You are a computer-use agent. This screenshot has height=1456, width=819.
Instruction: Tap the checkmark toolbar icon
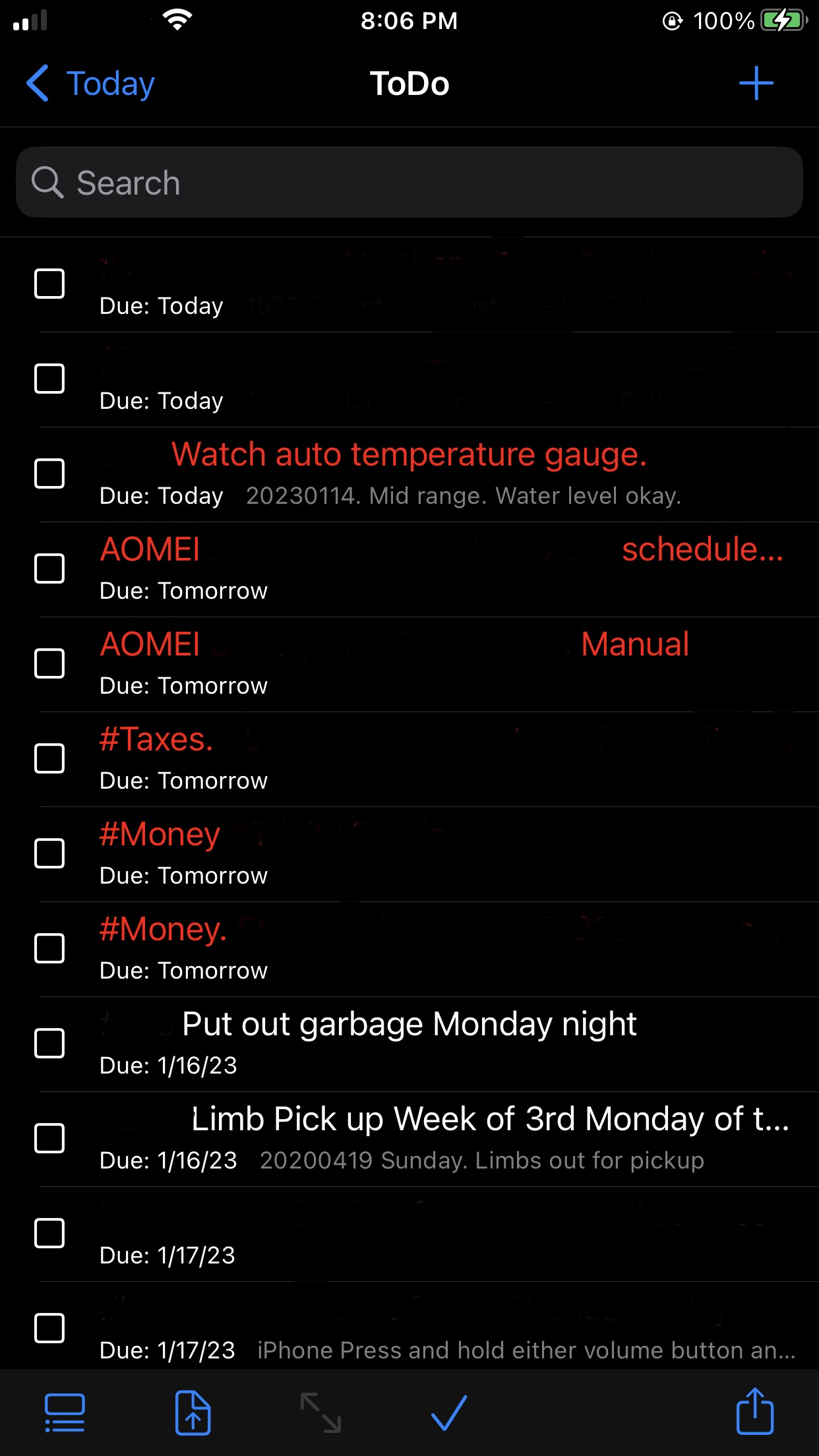[449, 1412]
